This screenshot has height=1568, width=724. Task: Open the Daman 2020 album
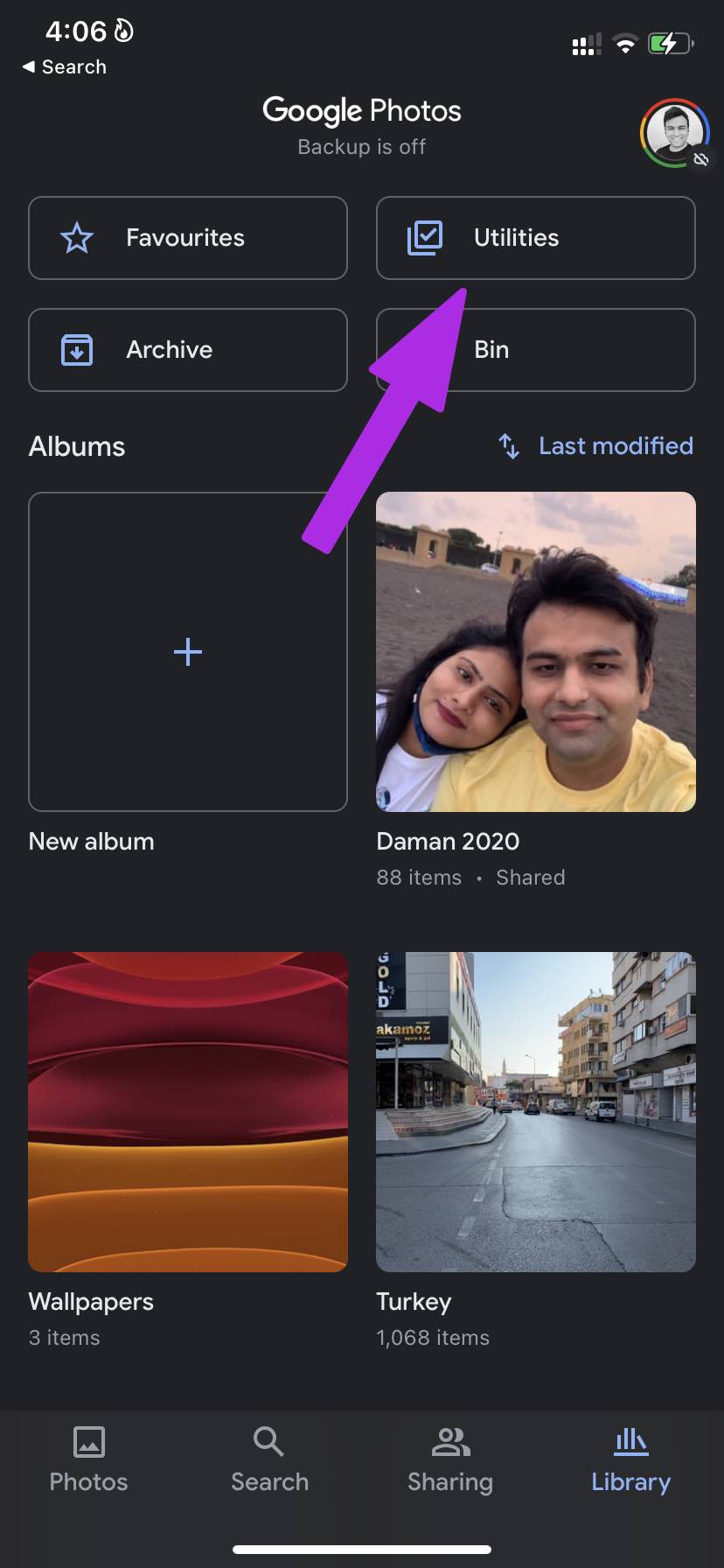(535, 652)
